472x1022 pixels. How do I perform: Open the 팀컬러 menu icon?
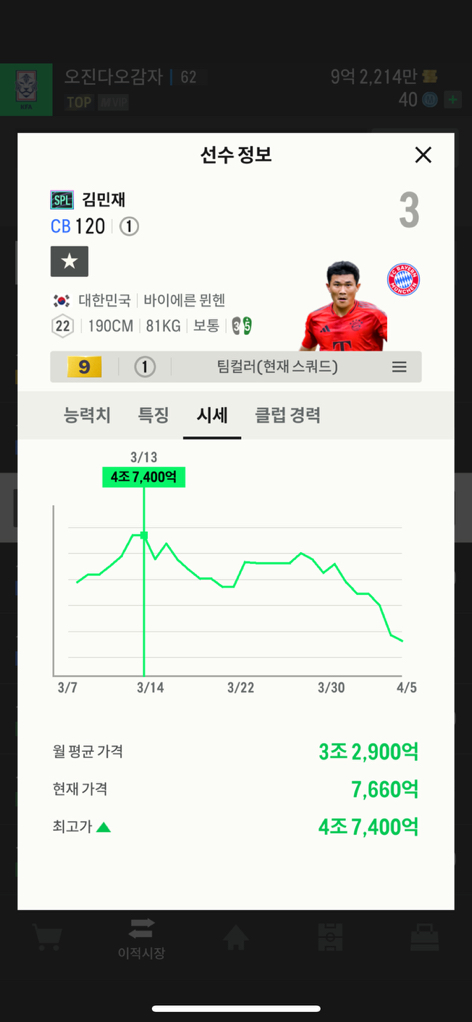click(399, 367)
